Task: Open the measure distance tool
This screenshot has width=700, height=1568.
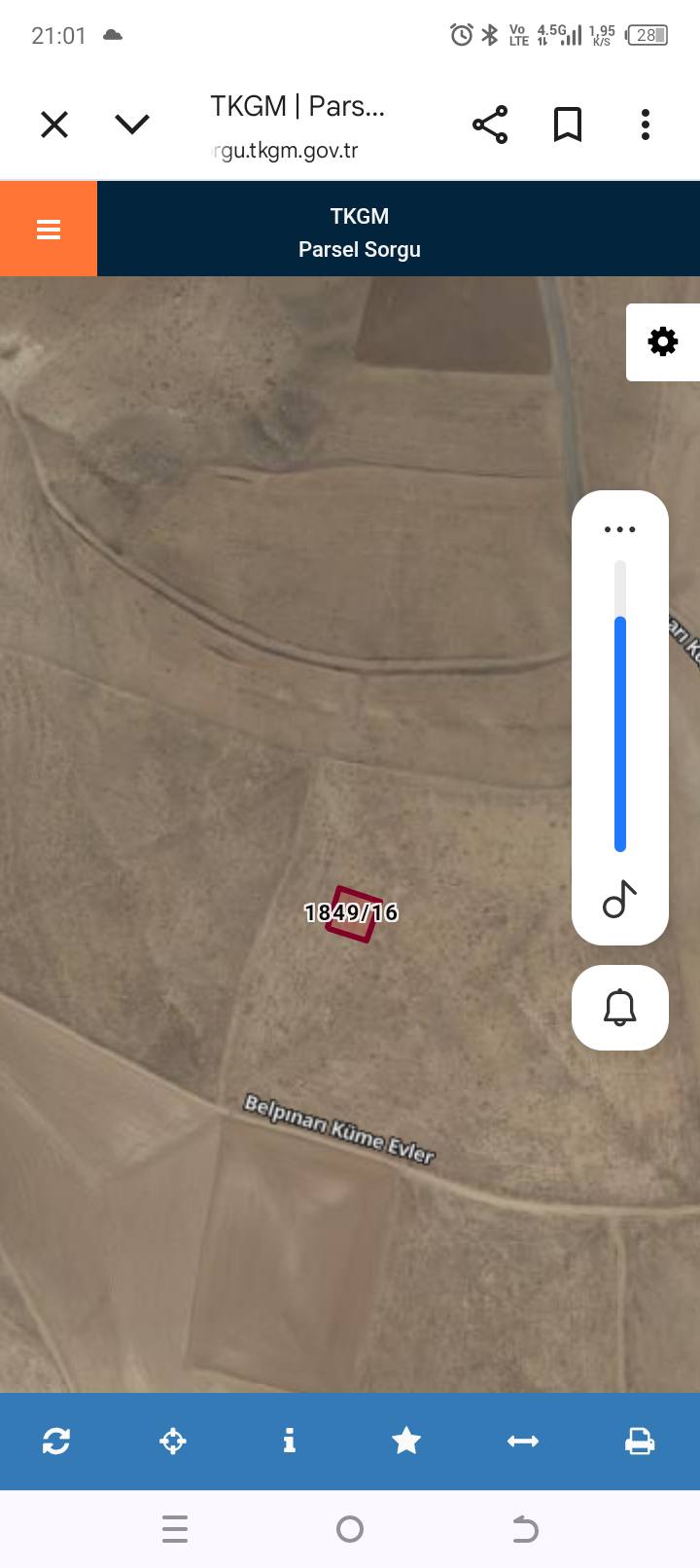Action: [x=523, y=1441]
